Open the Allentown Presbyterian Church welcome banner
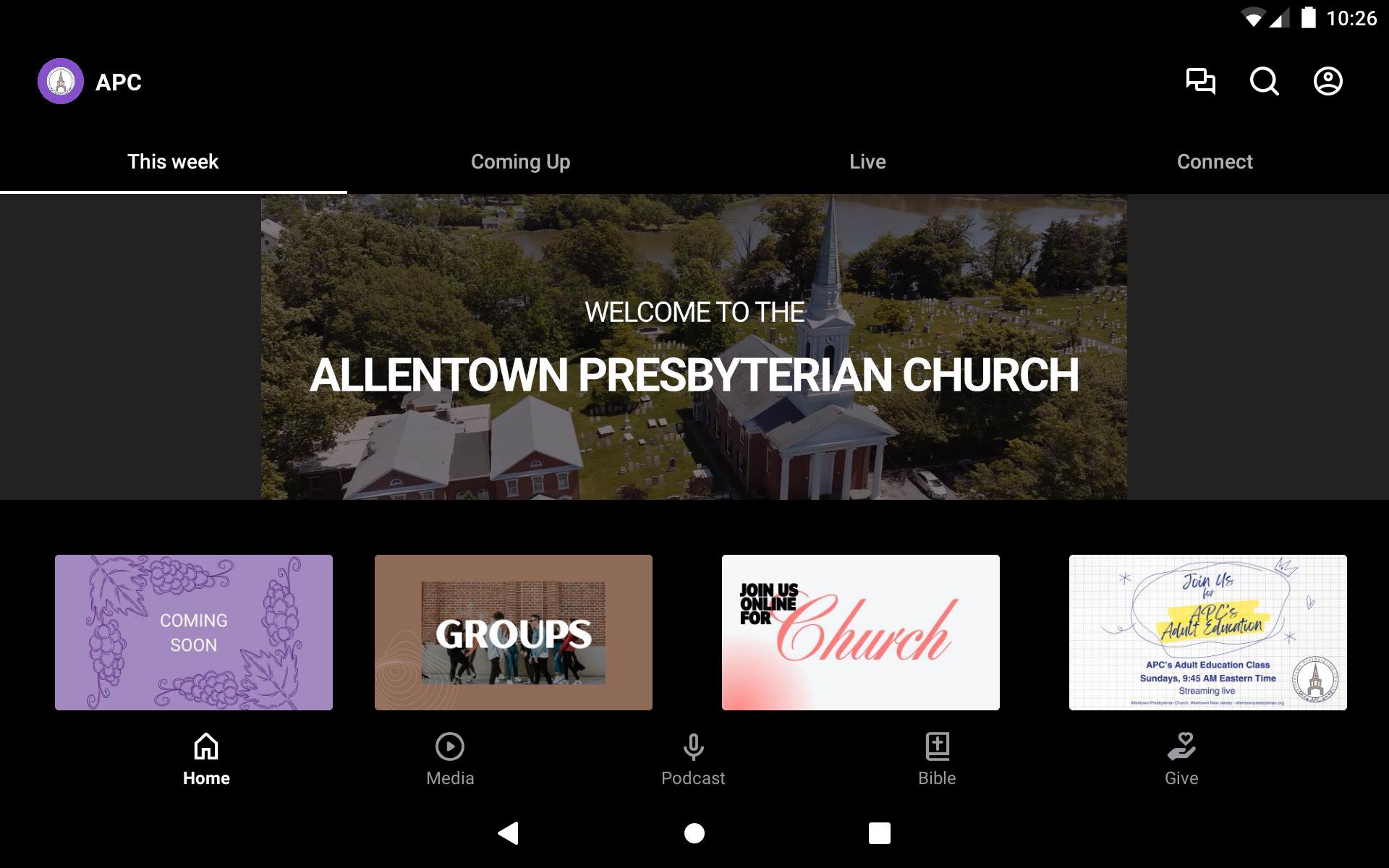The width and height of the screenshot is (1389, 868). (694, 346)
